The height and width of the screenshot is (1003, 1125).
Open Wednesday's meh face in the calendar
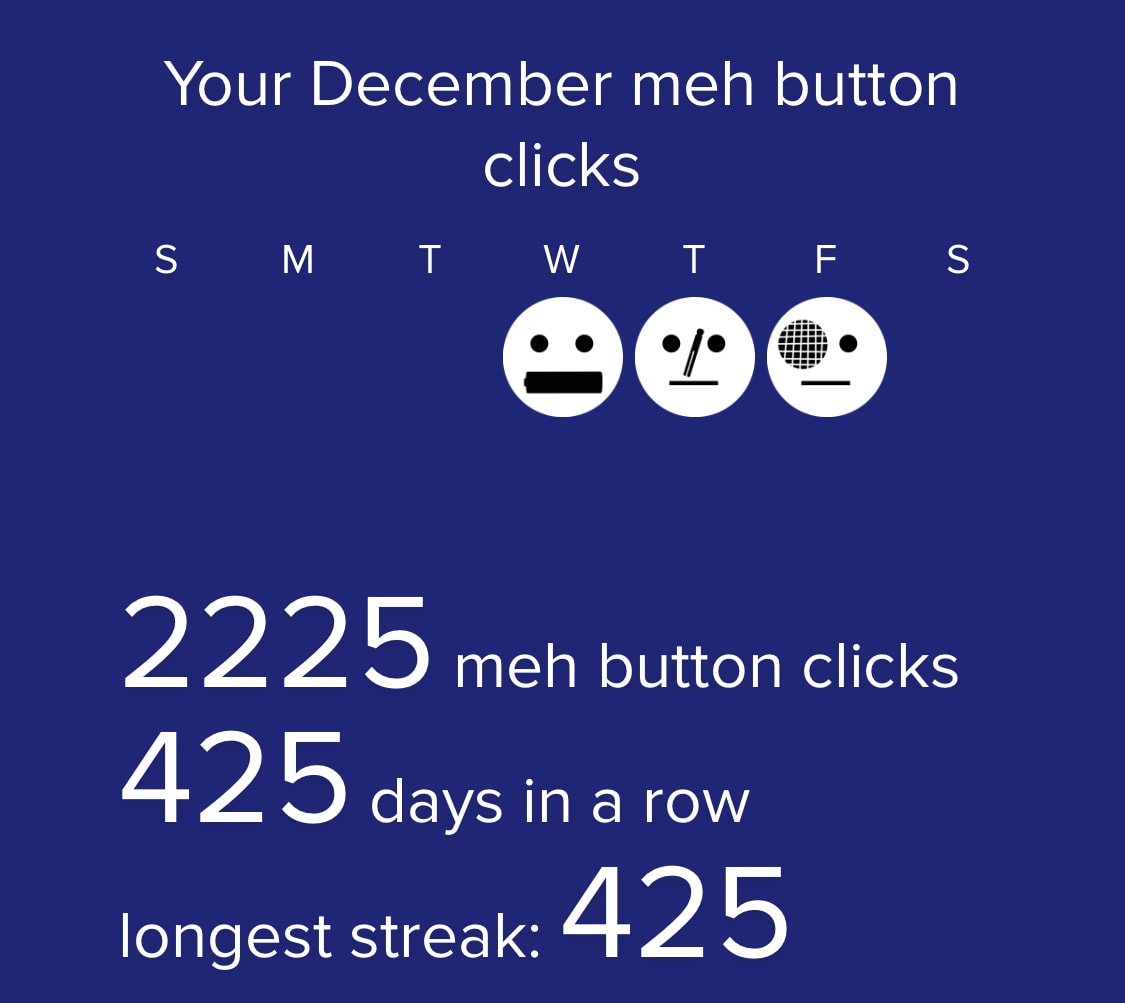pos(562,357)
